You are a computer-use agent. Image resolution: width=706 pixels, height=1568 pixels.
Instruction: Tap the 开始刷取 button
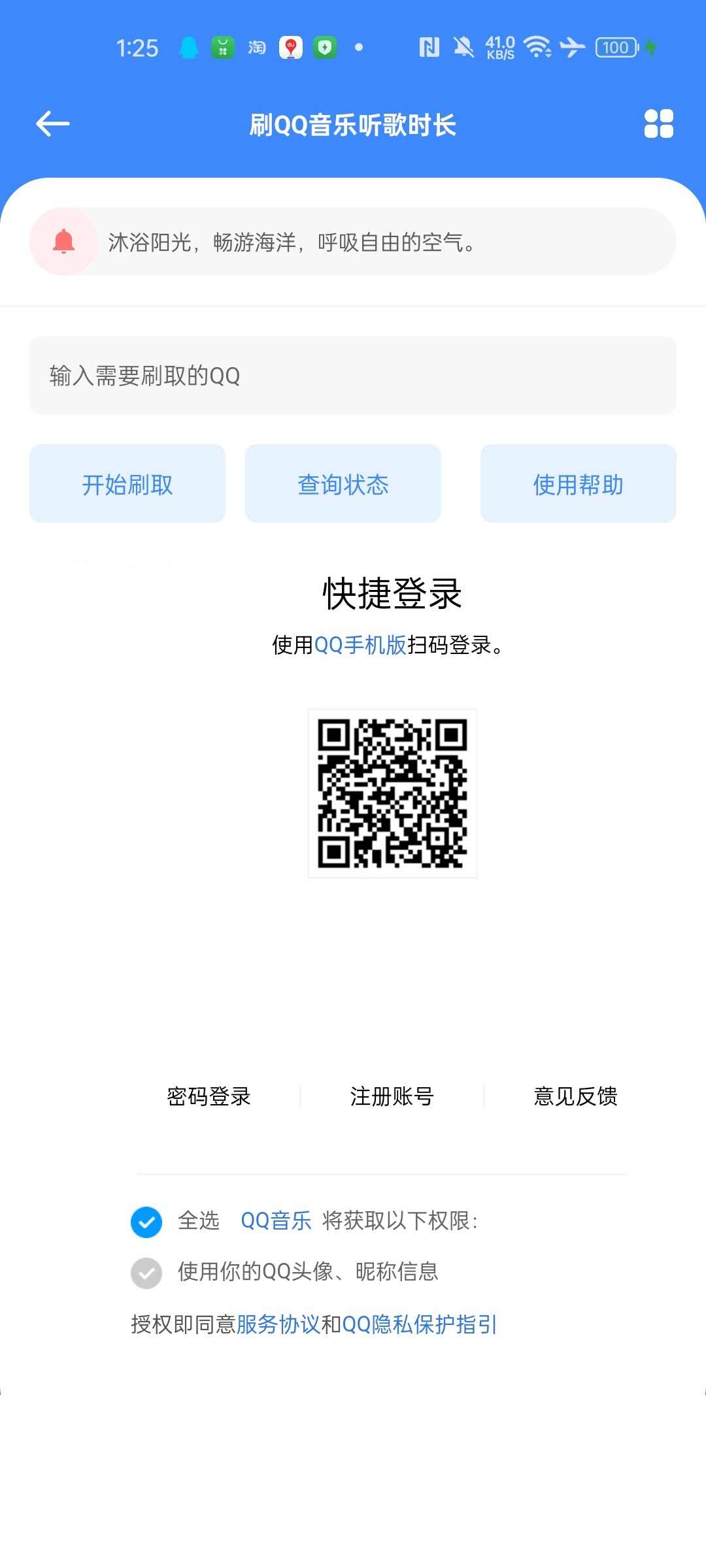pos(127,483)
